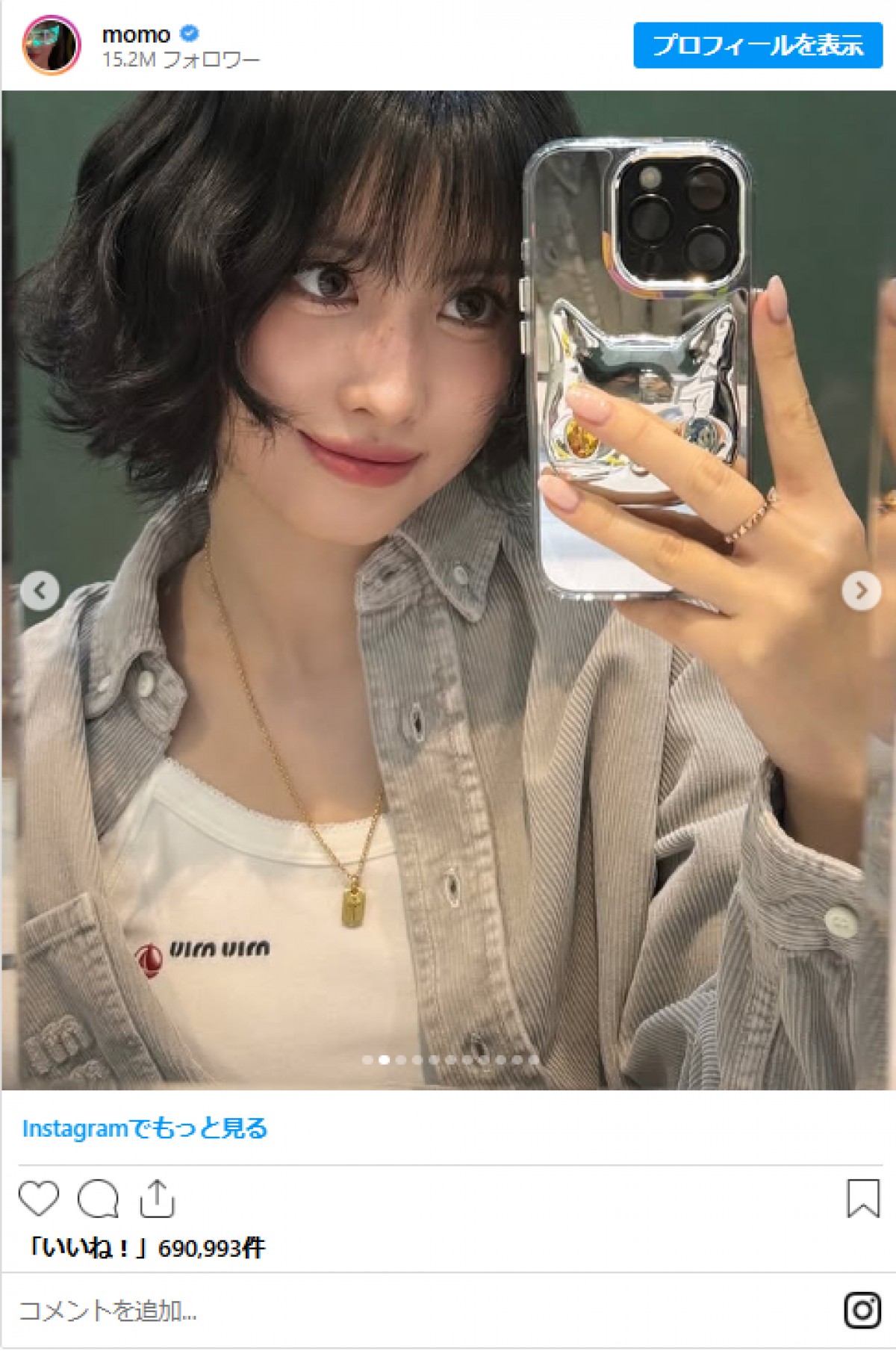896x1351 pixels.
Task: Like this post with the heart icon
Action: coord(39,1199)
